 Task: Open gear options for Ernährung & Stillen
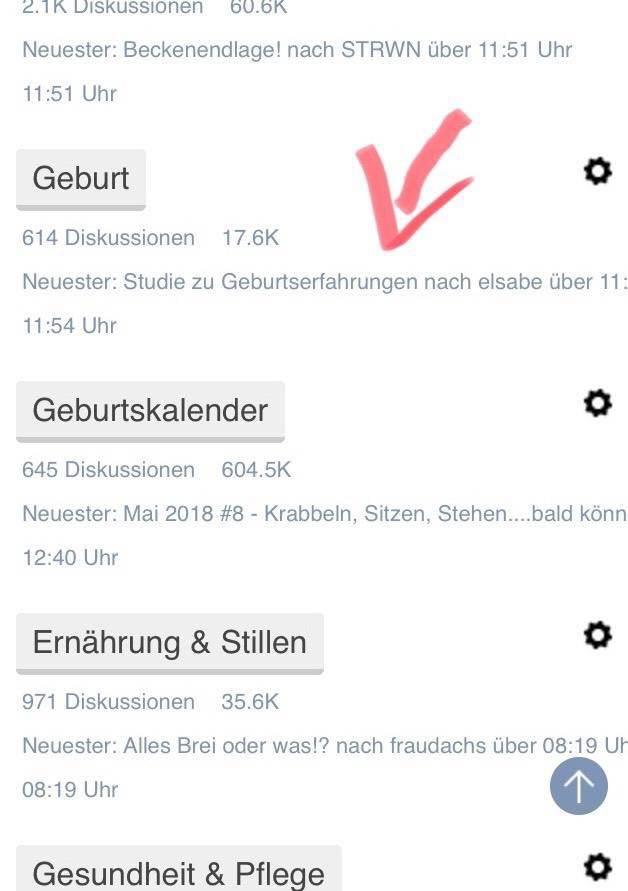pyautogui.click(x=597, y=635)
